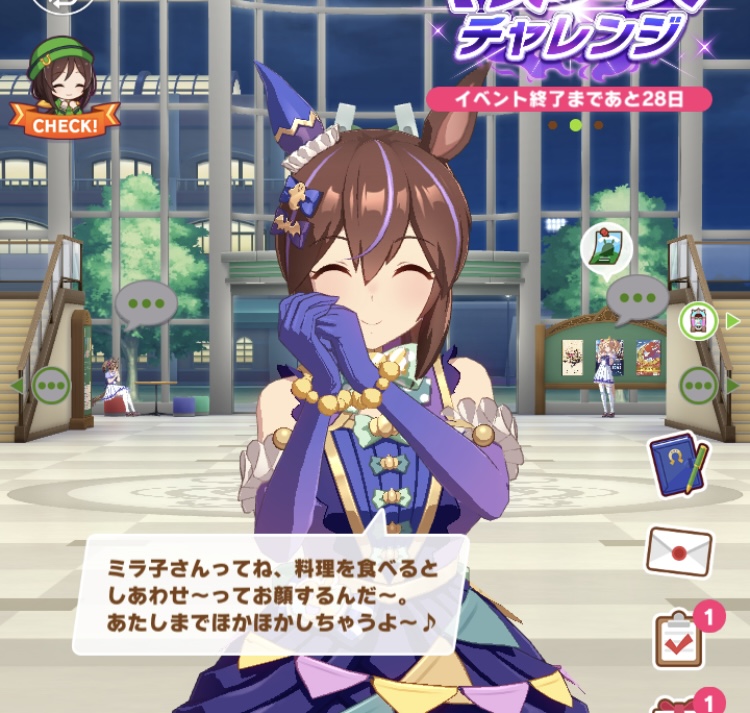Open the blue notebook icon
Image resolution: width=750 pixels, height=713 pixels.
[677, 464]
